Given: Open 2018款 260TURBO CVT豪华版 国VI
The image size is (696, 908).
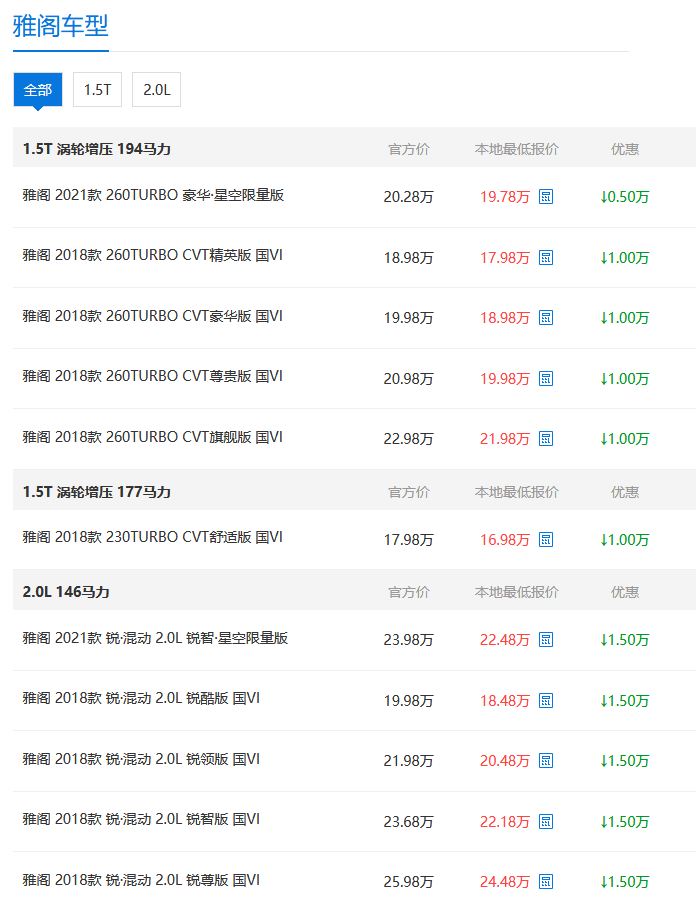Looking at the screenshot, I should point(153,316).
